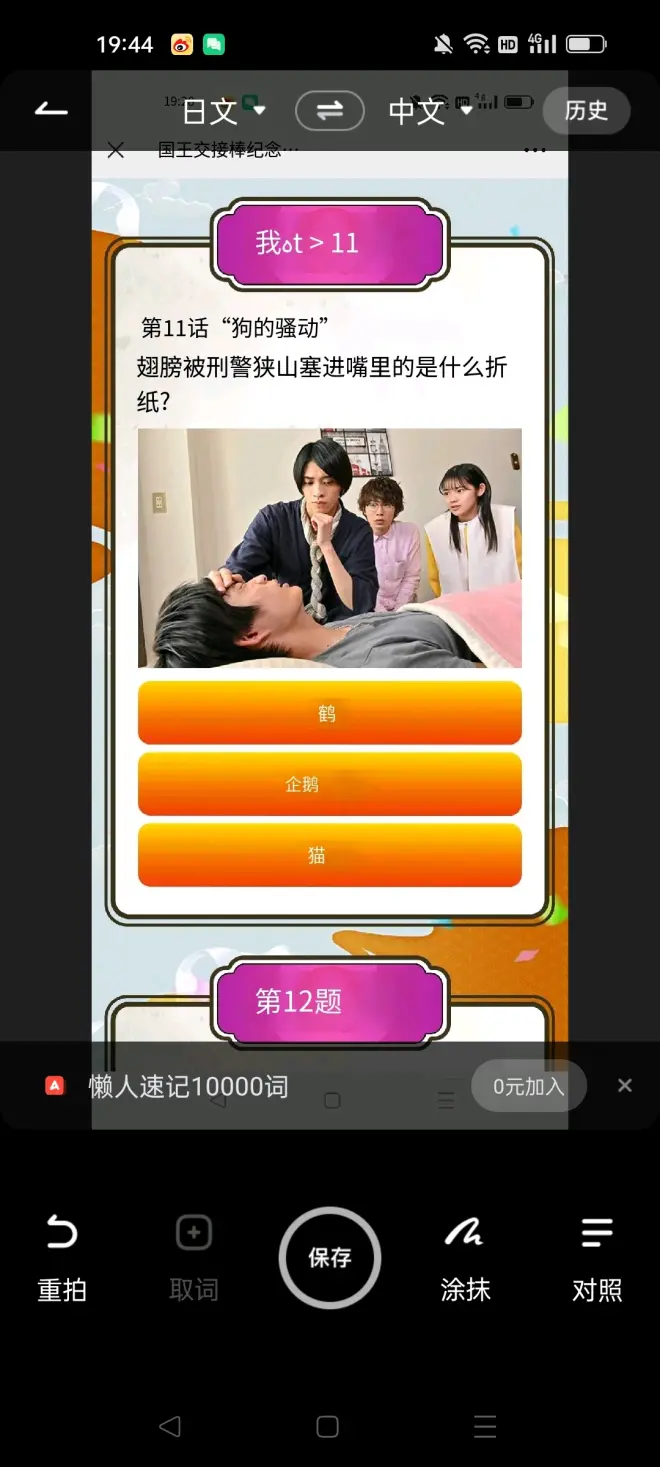
Task: Select the 涂抹 smear tool
Action: (x=465, y=1258)
